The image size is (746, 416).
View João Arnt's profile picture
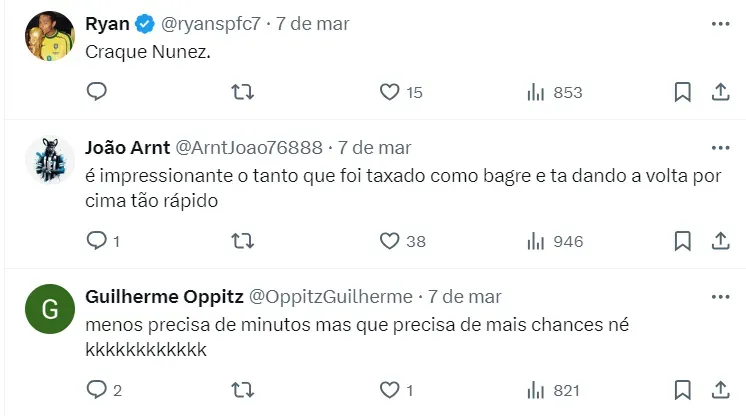[49, 159]
